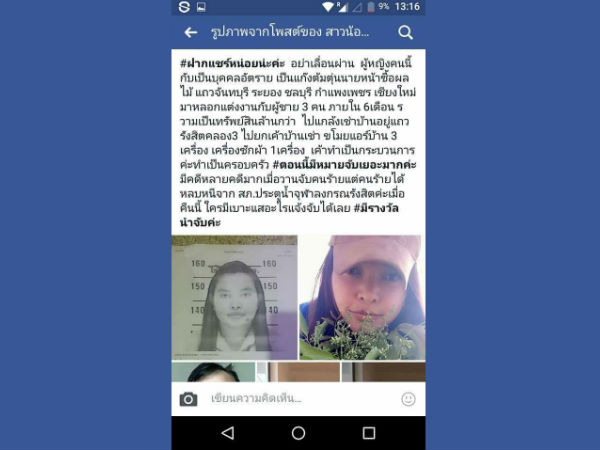Tap the system home button

pyautogui.click(x=298, y=433)
